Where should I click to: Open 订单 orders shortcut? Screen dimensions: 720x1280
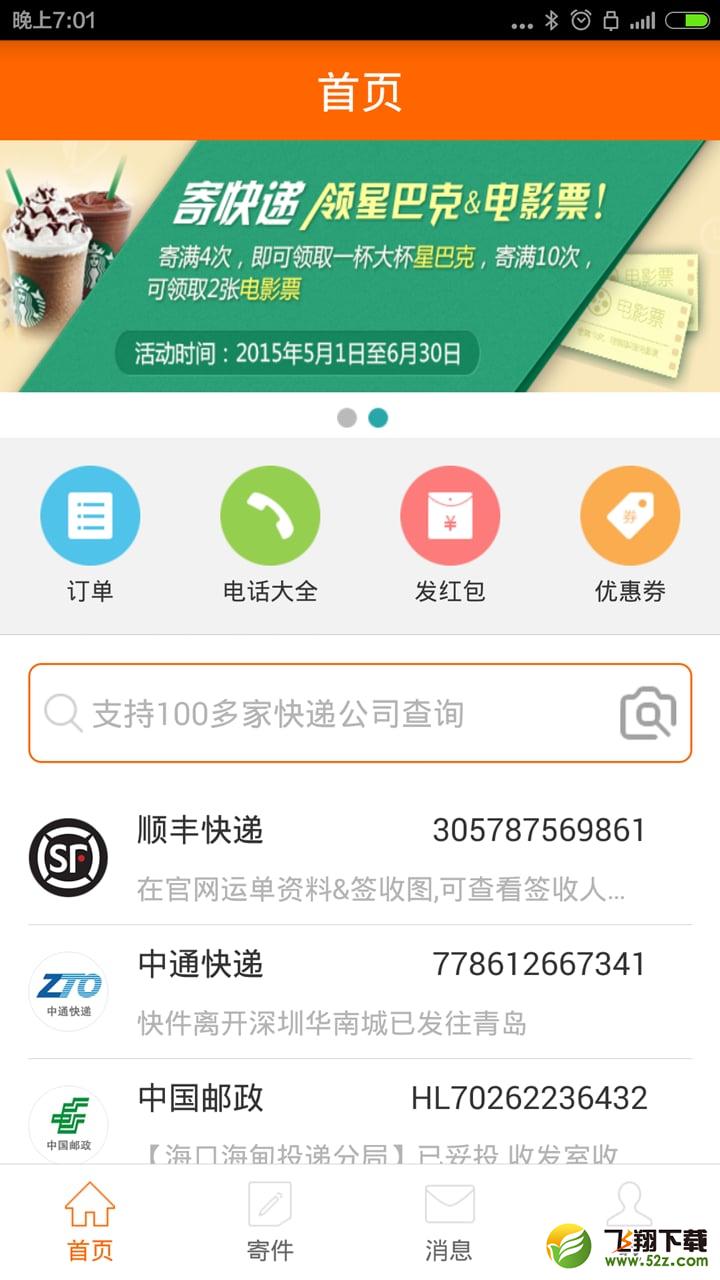[90, 535]
